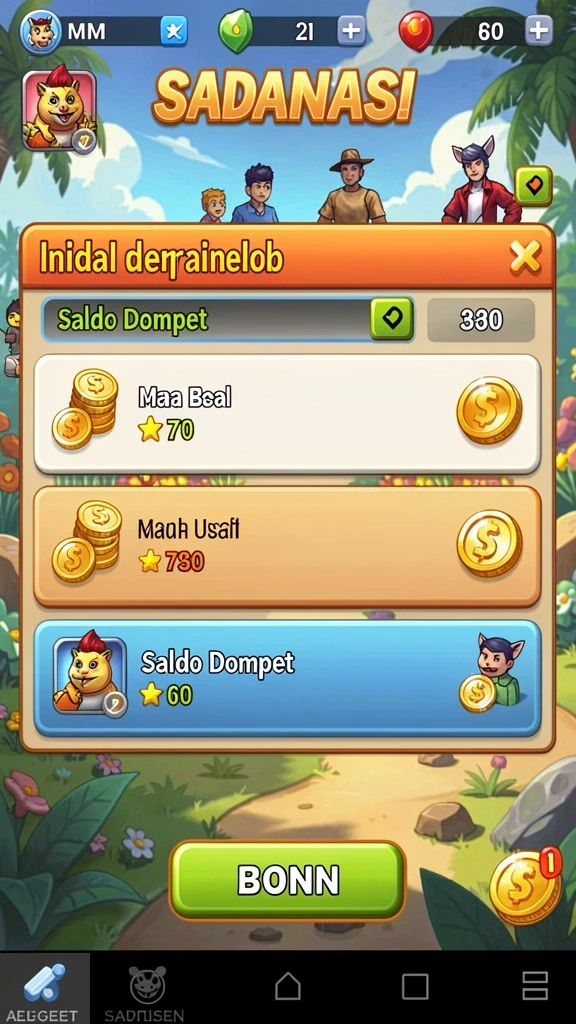Screen dimensions: 576x1024
Task: Tap the blue star icon next to MM
Action: [x=174, y=31]
